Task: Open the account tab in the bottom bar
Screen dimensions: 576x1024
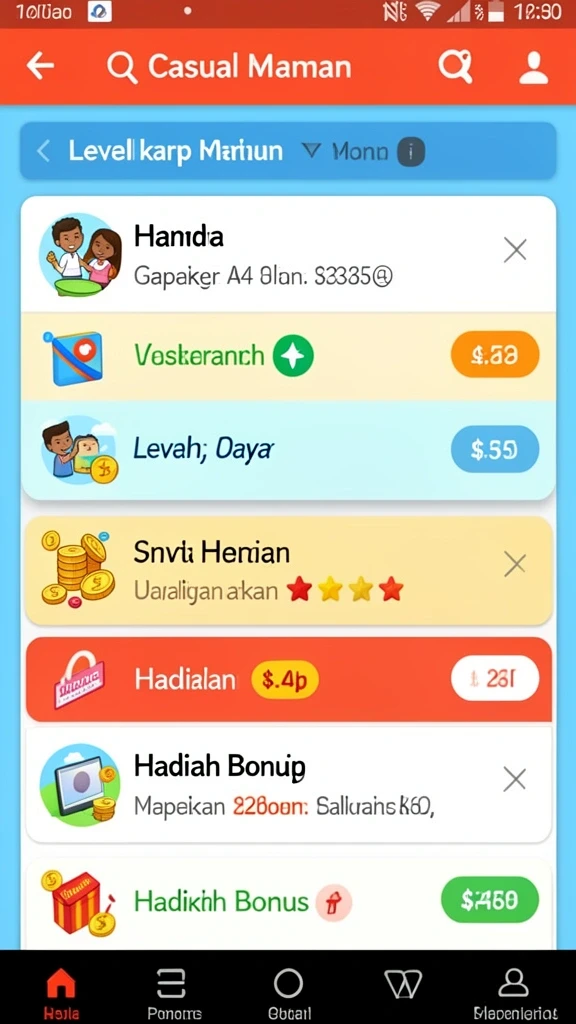Action: (515, 993)
